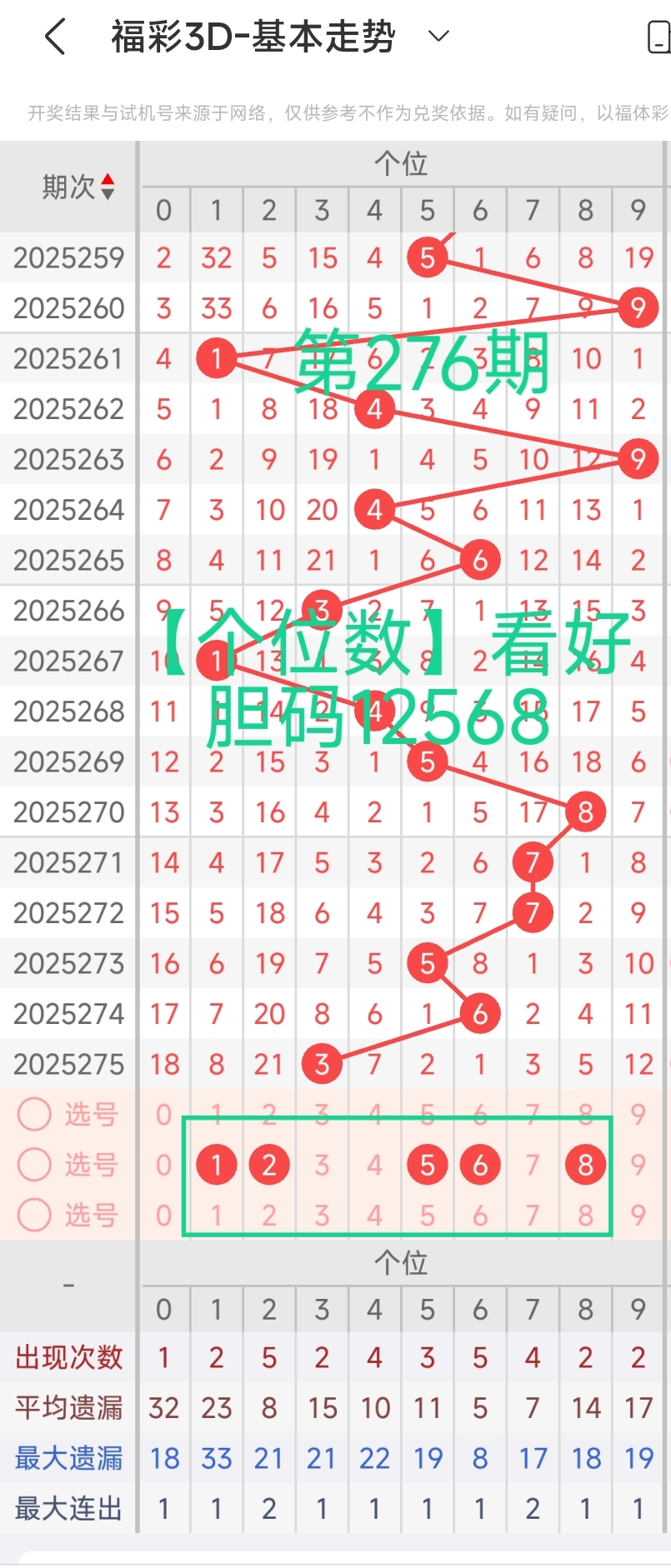The width and height of the screenshot is (671, 1568).
Task: Open the chart type dropdown next to 福彩3D-基本走势
Action: (438, 37)
